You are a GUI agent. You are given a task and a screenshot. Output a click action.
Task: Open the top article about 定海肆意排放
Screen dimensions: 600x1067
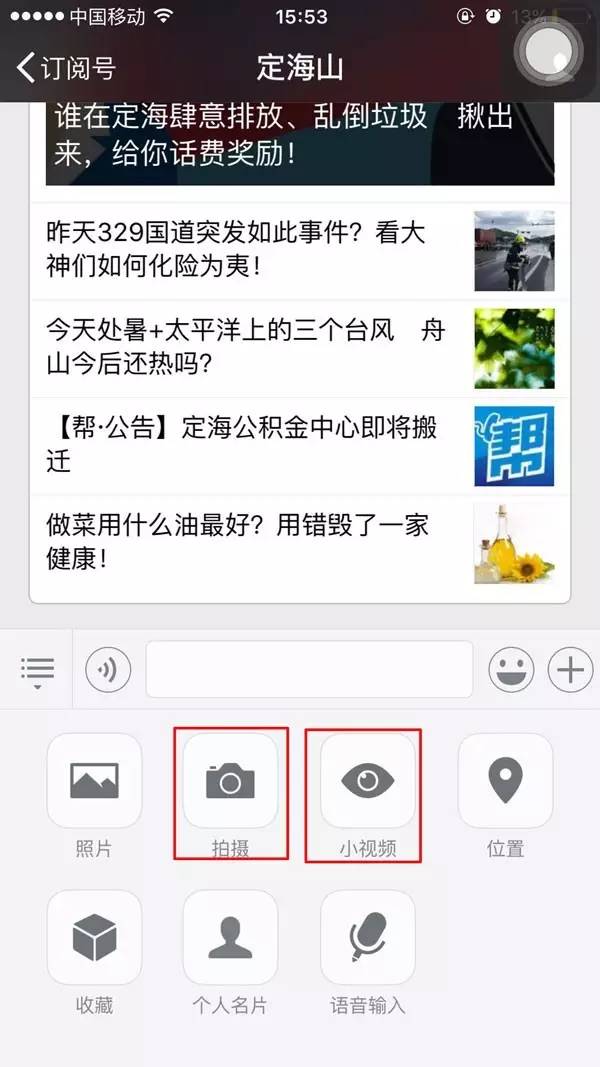point(300,140)
